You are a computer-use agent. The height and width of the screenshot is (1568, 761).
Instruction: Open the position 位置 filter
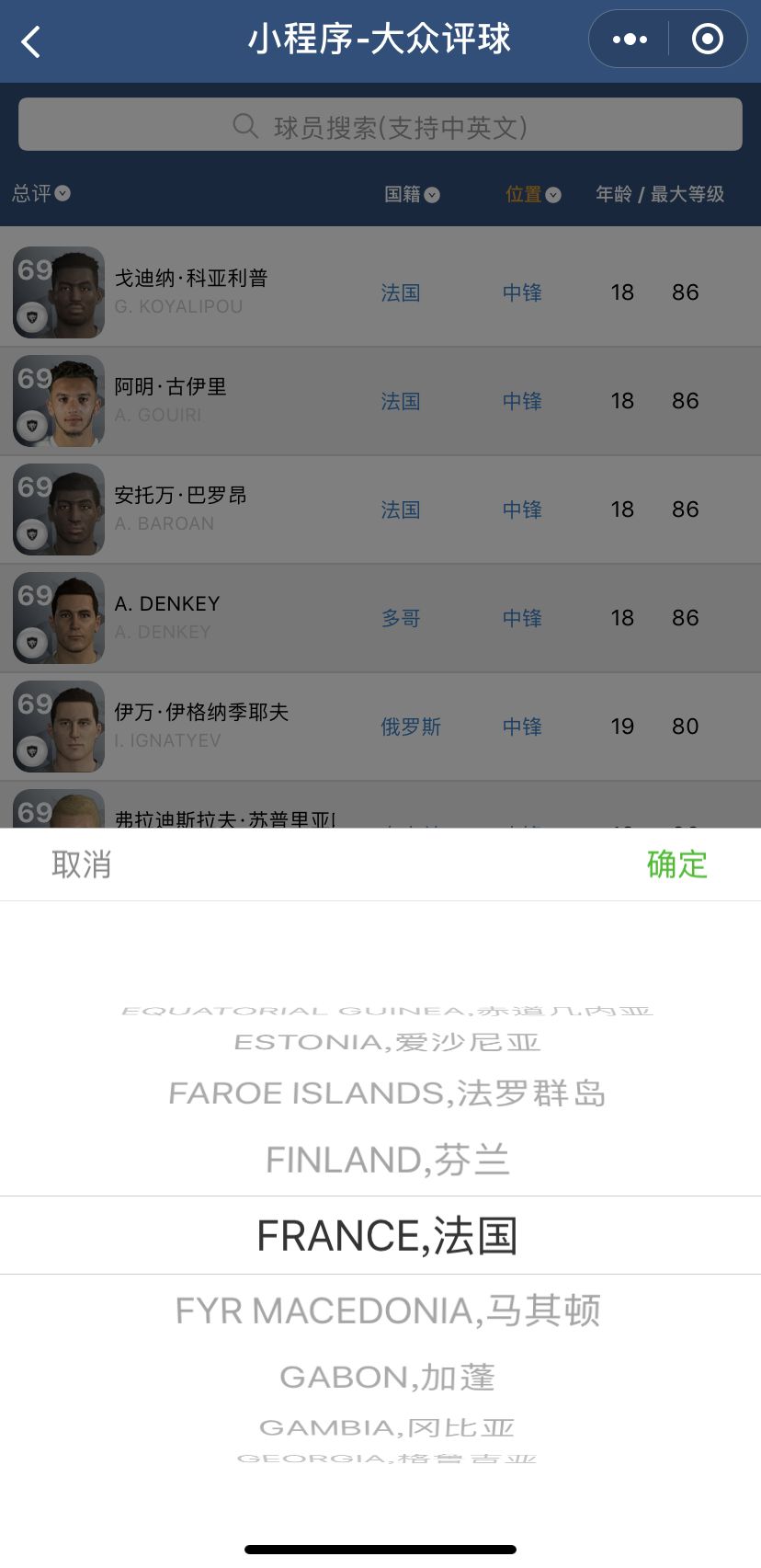[x=533, y=194]
